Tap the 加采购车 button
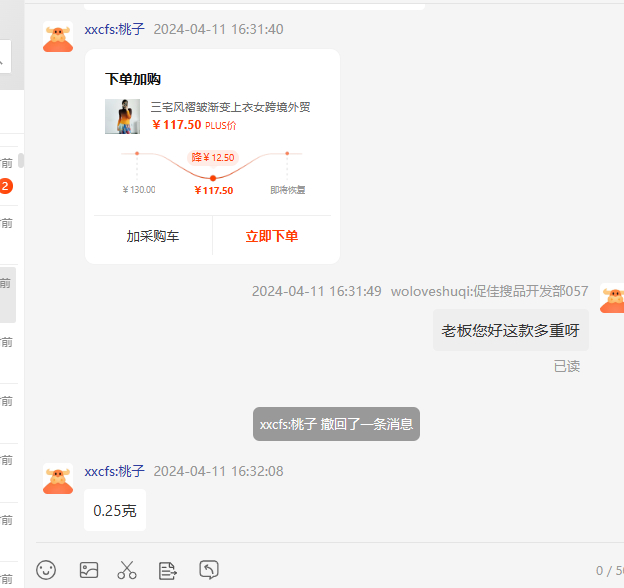 (153, 237)
